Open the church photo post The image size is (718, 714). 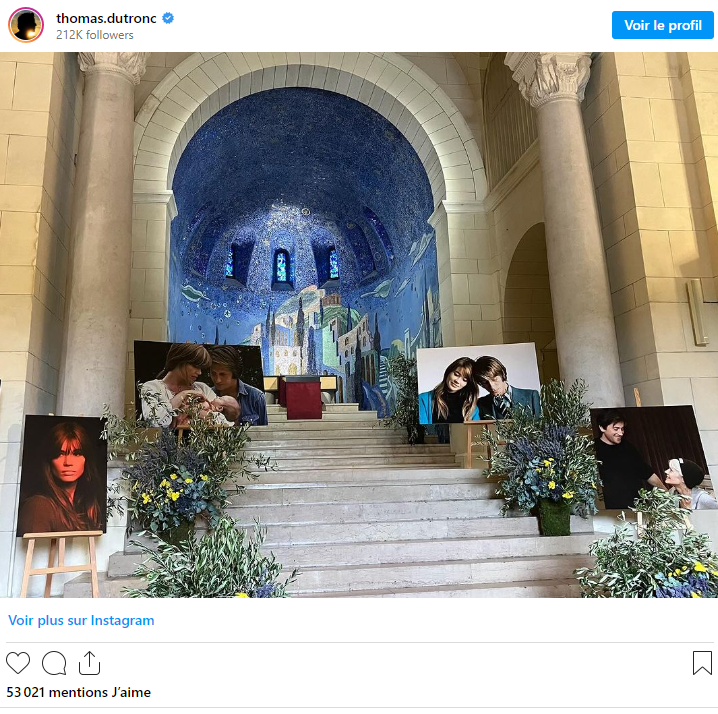359,325
